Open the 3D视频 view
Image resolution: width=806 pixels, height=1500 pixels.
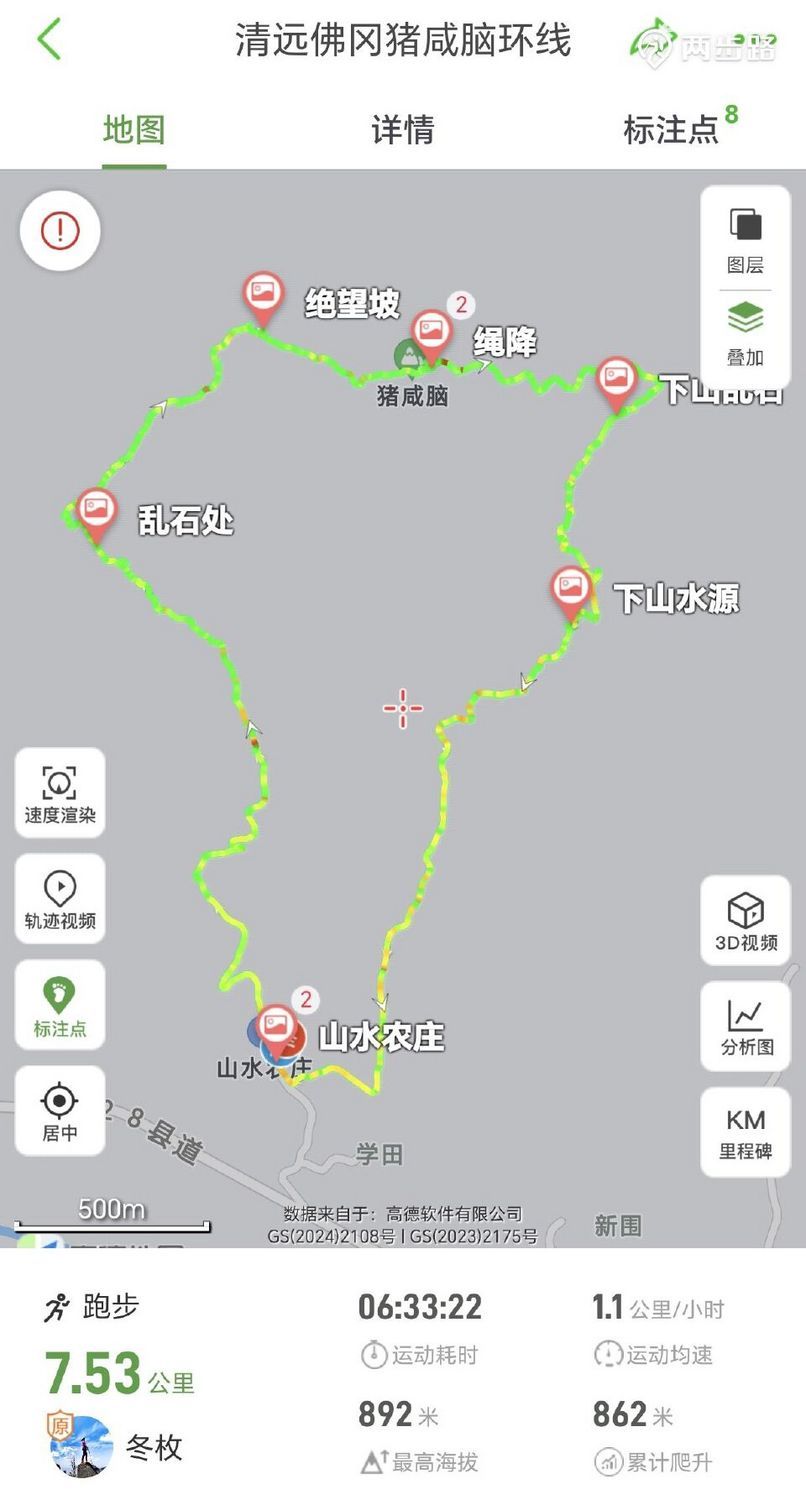click(x=745, y=921)
